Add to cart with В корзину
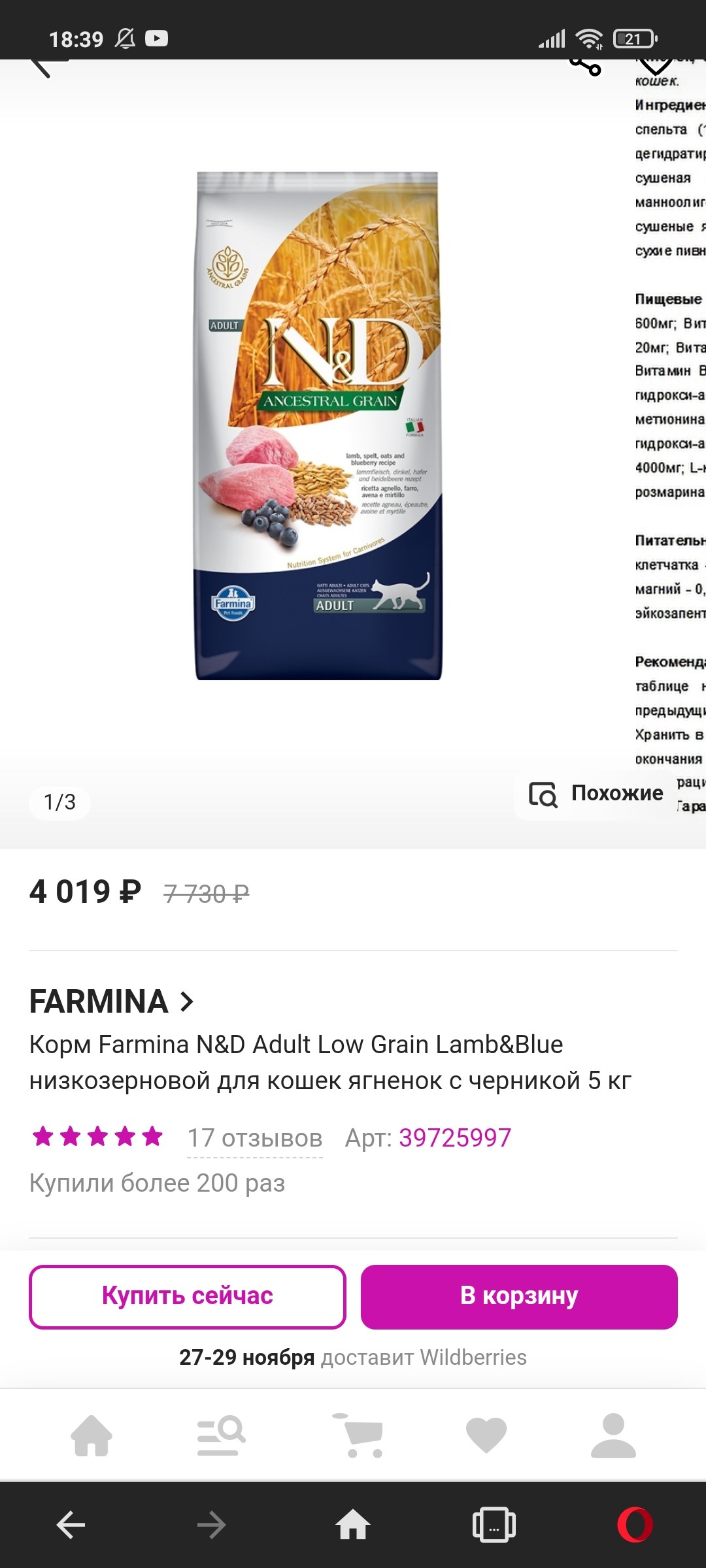706x1568 pixels. [519, 1297]
